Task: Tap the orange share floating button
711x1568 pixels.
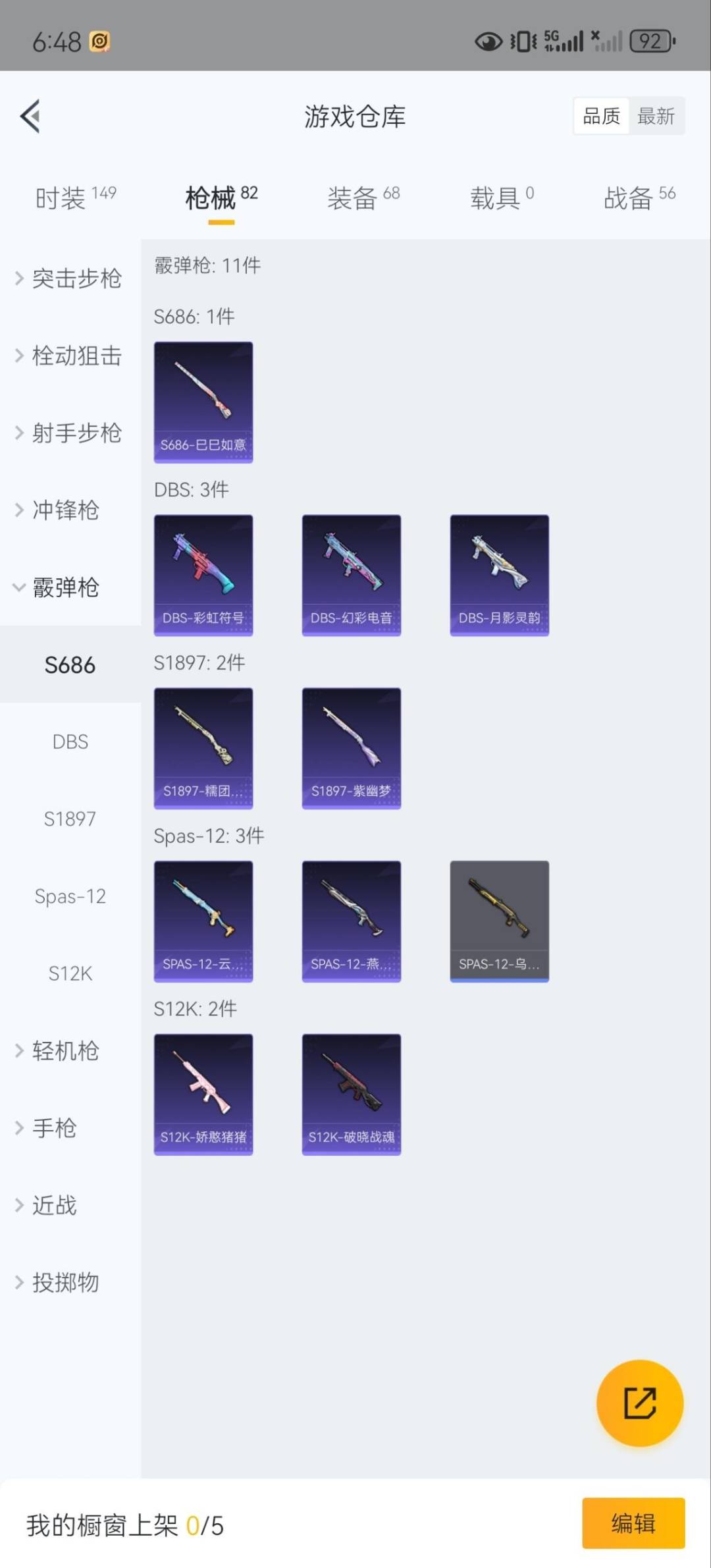Action: click(639, 1403)
